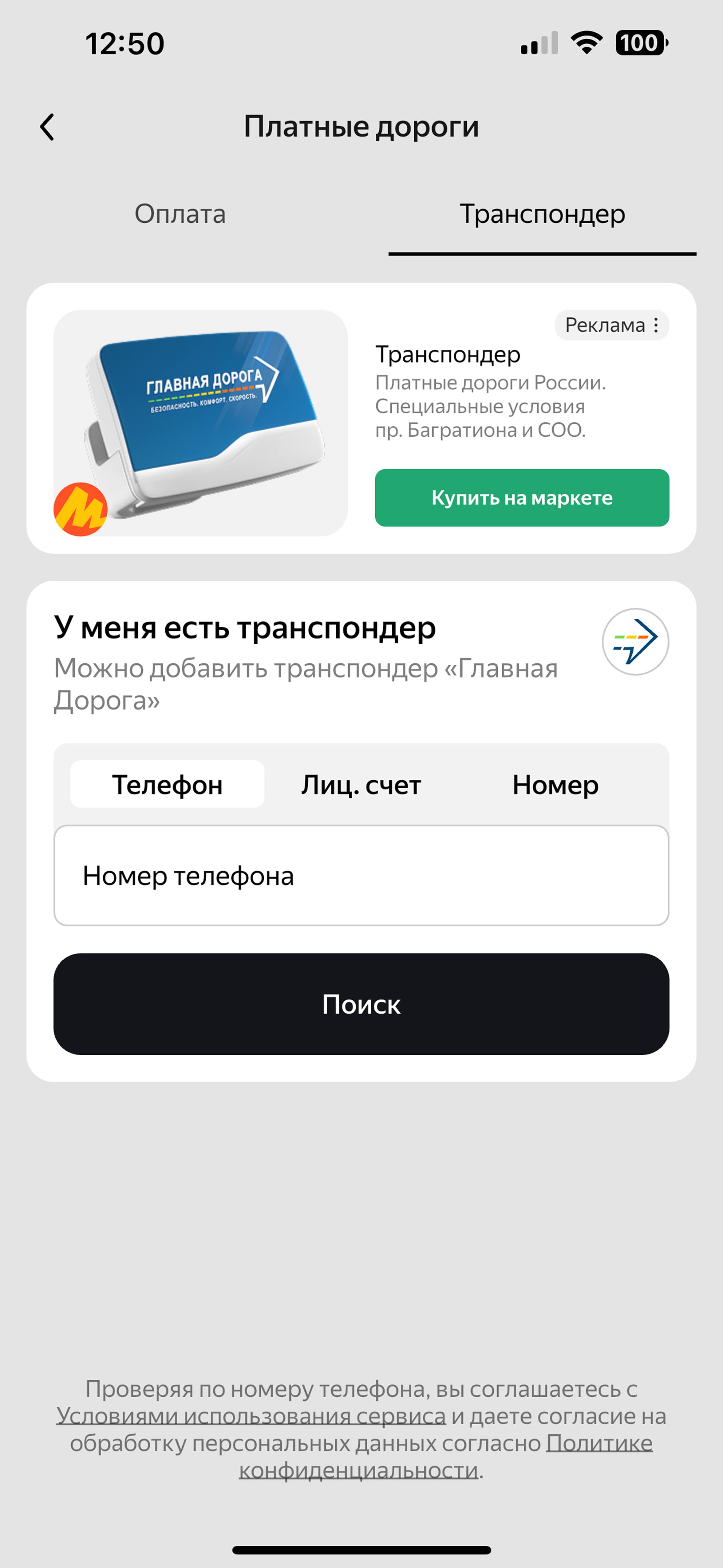Select the Телефон search option
723x1568 pixels.
tap(167, 784)
